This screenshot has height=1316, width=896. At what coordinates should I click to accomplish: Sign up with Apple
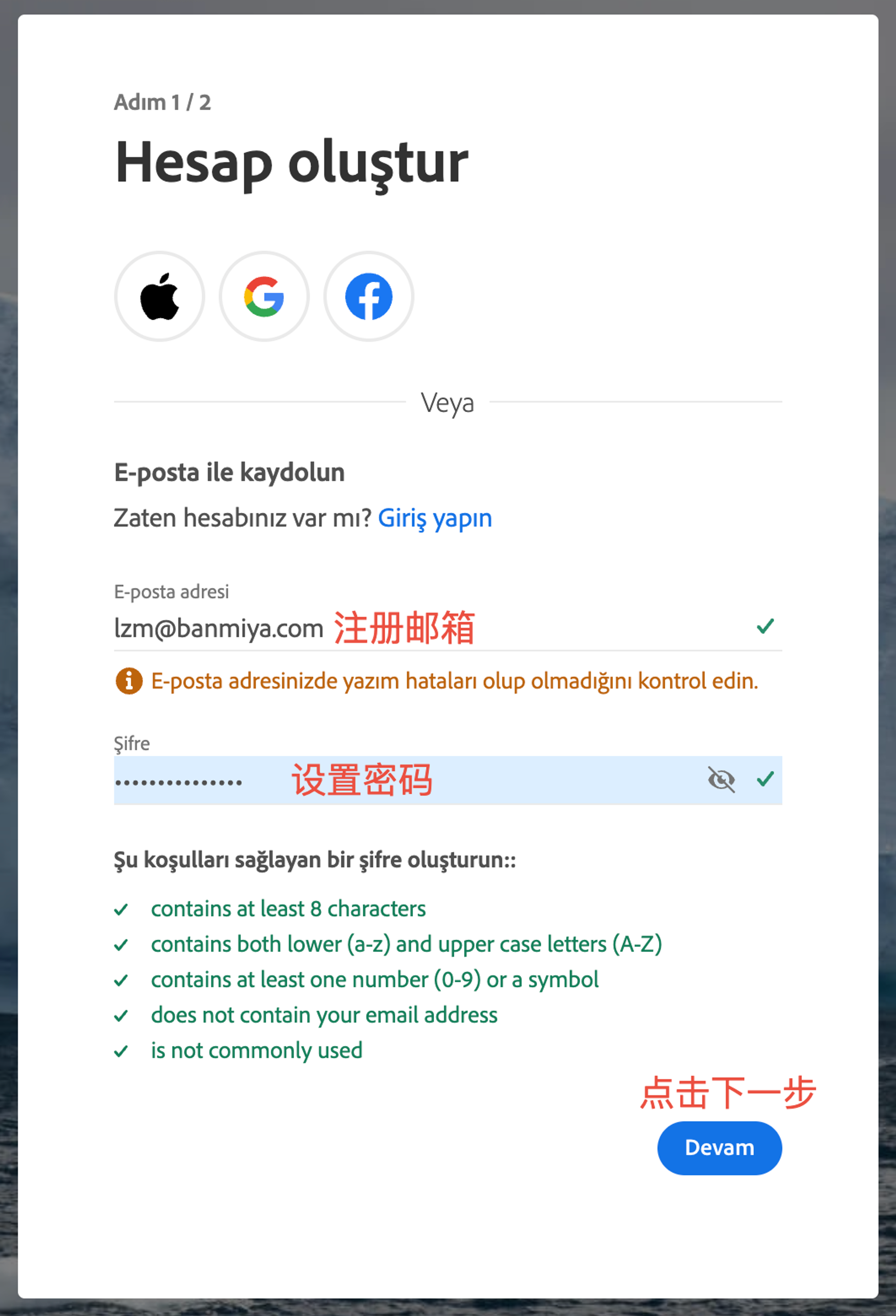point(159,296)
